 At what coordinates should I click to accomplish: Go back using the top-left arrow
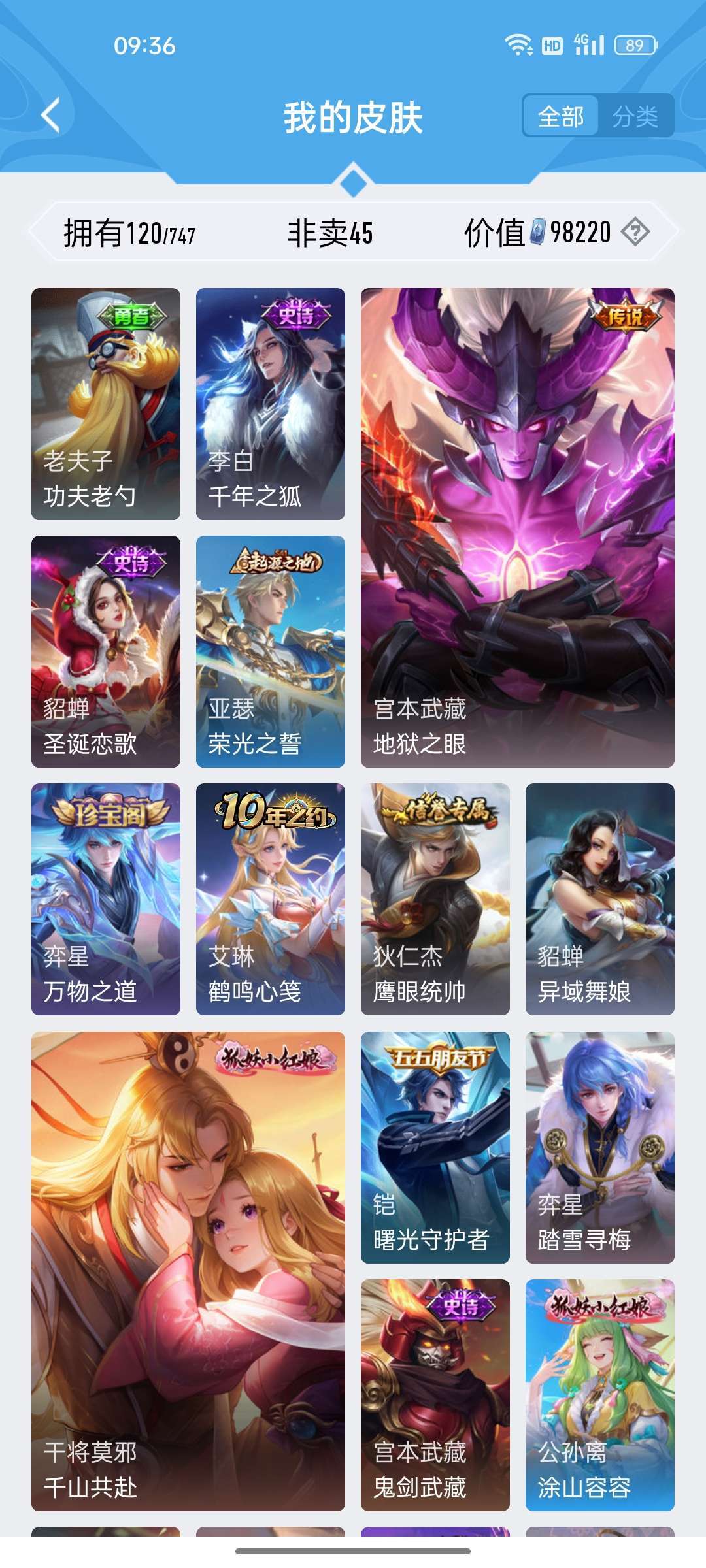tap(51, 116)
